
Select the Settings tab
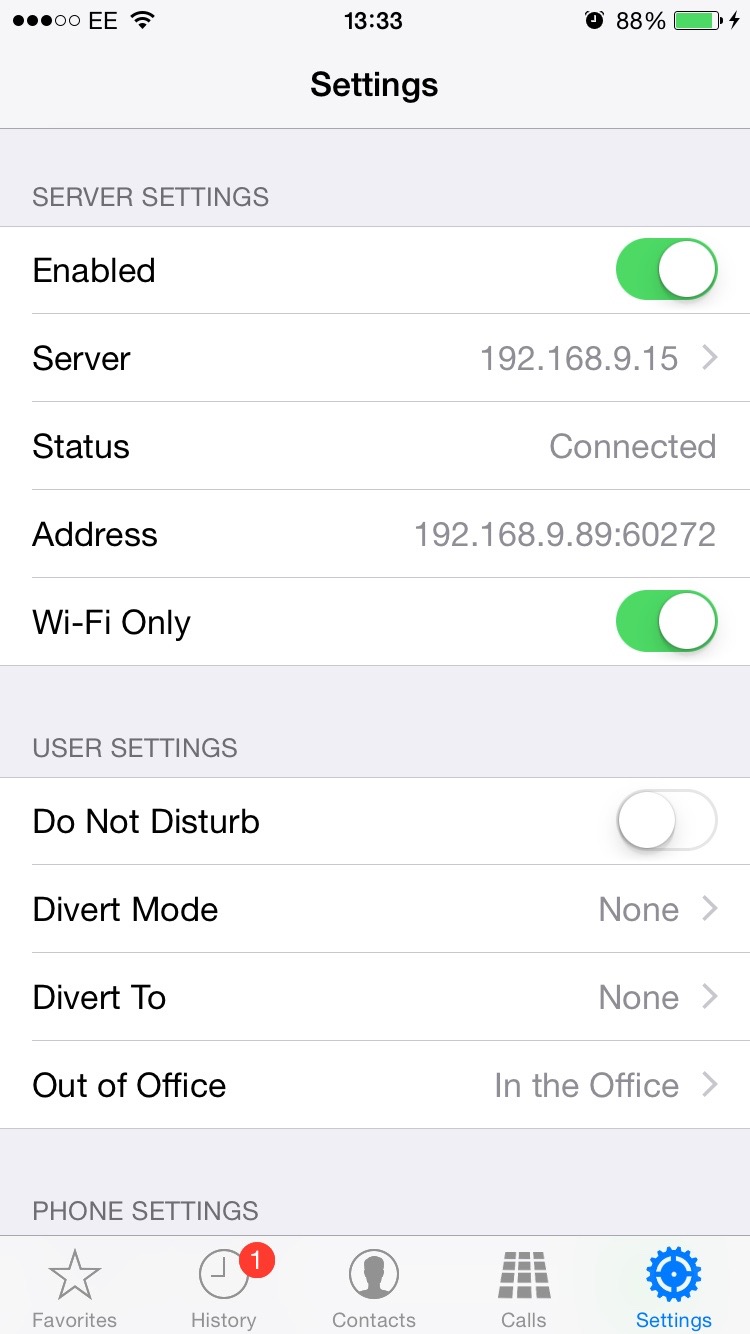[674, 1288]
